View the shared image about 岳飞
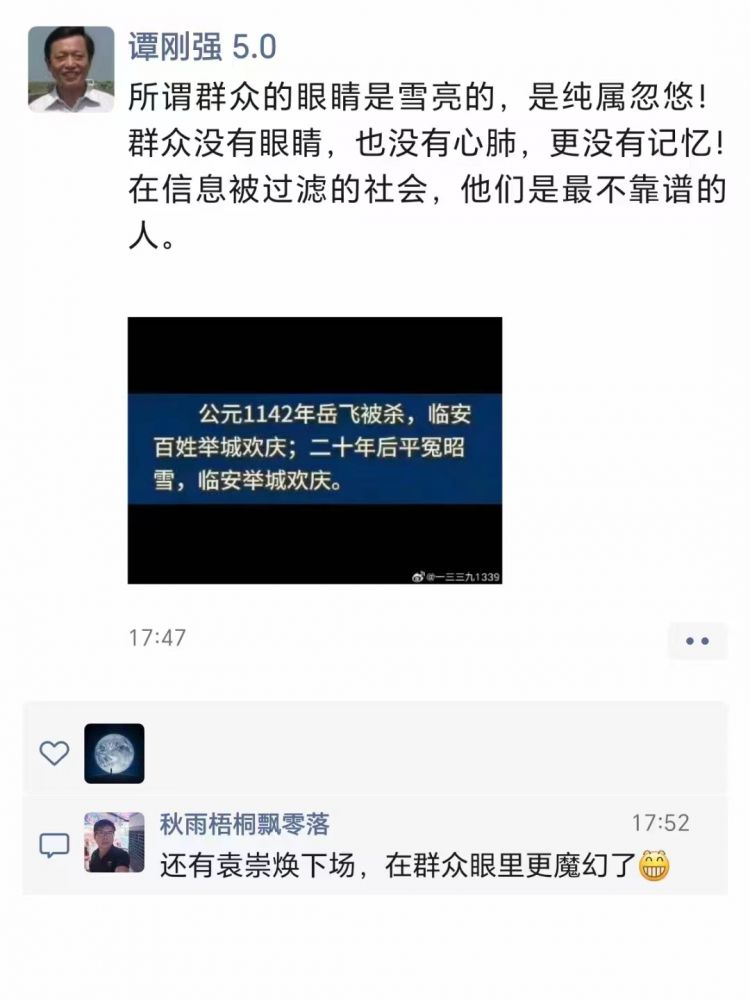Screen dimensions: 750x1000 tap(314, 450)
